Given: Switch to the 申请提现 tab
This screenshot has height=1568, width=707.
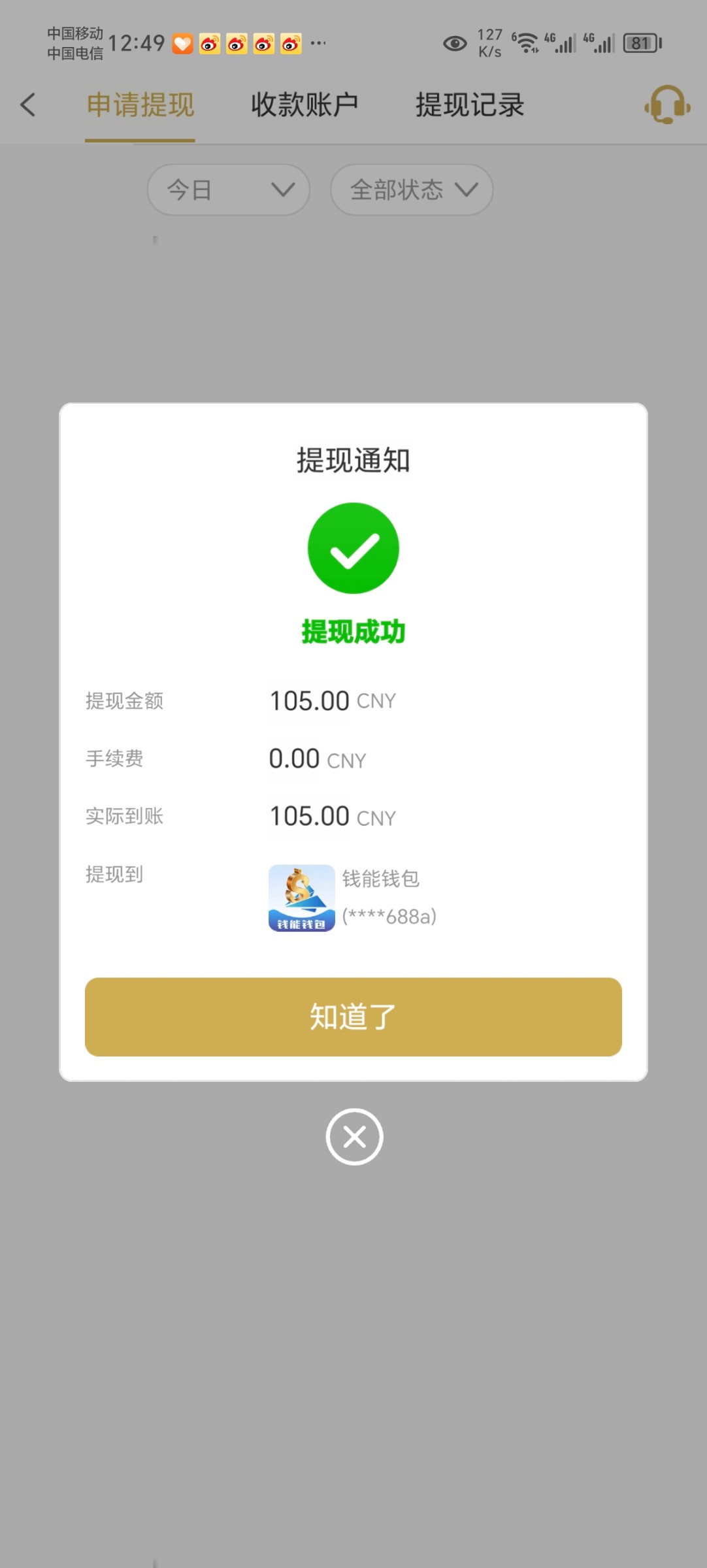Looking at the screenshot, I should click(140, 105).
